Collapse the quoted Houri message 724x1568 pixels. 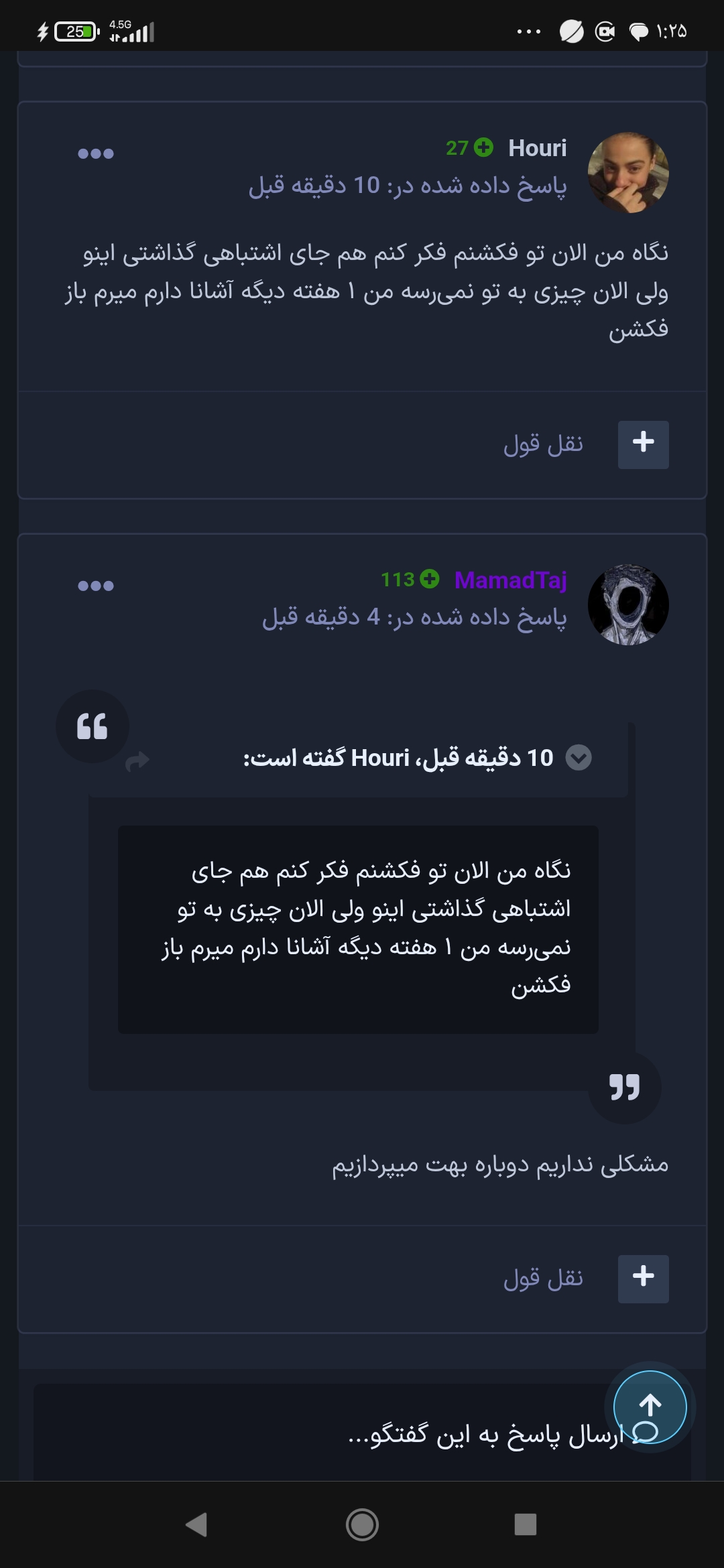pos(579,758)
